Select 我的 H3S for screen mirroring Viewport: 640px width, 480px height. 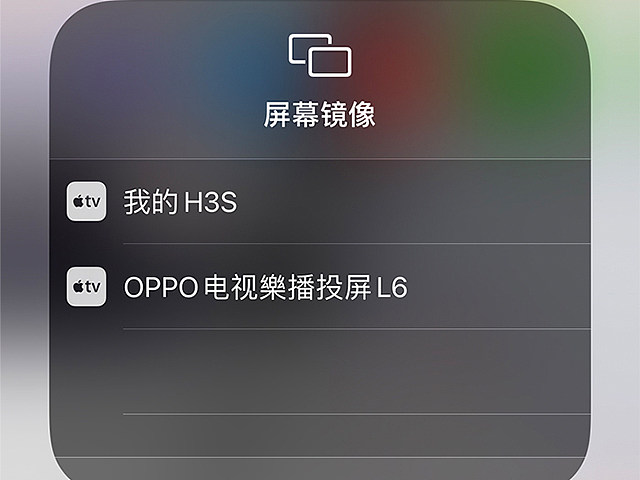pos(180,202)
